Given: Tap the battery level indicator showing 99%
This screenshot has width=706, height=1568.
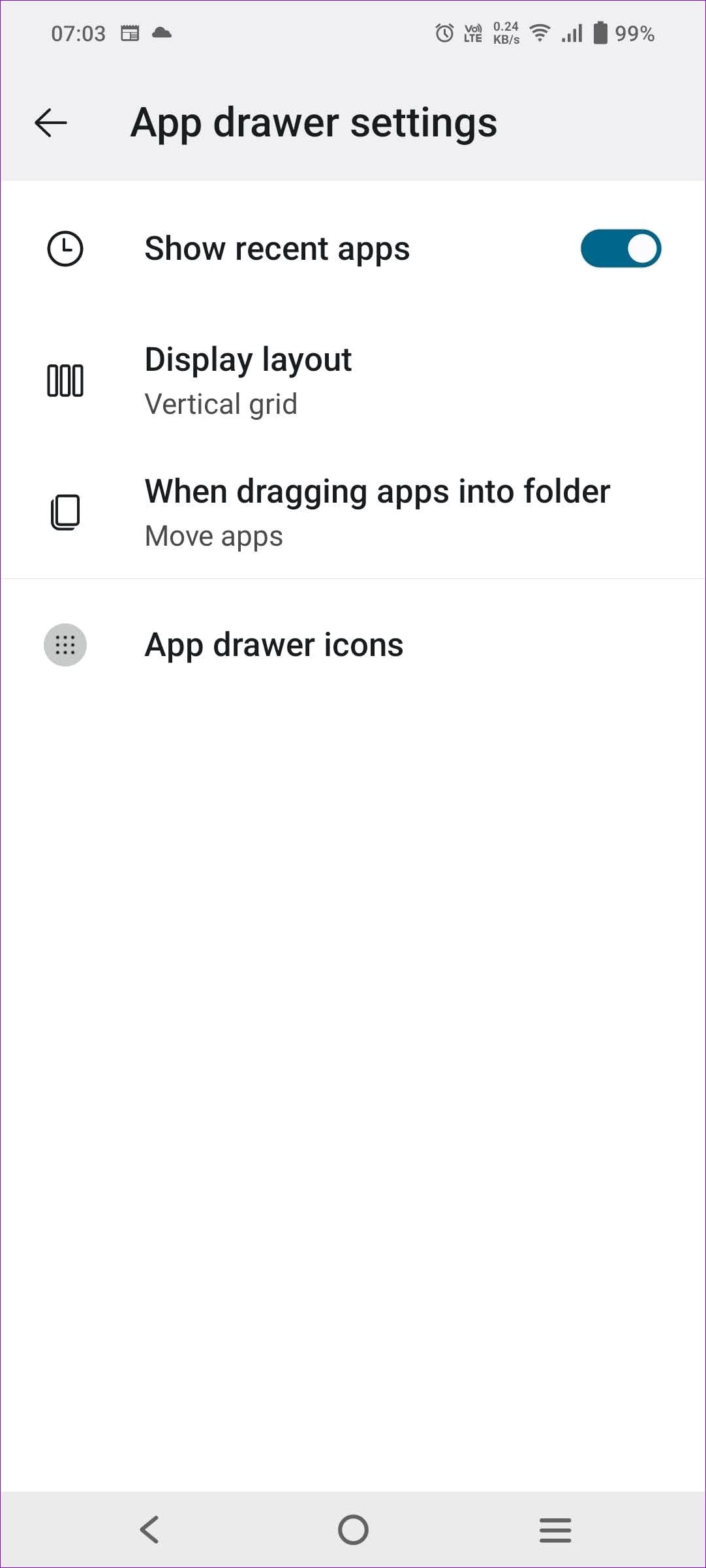Looking at the screenshot, I should pos(624,33).
